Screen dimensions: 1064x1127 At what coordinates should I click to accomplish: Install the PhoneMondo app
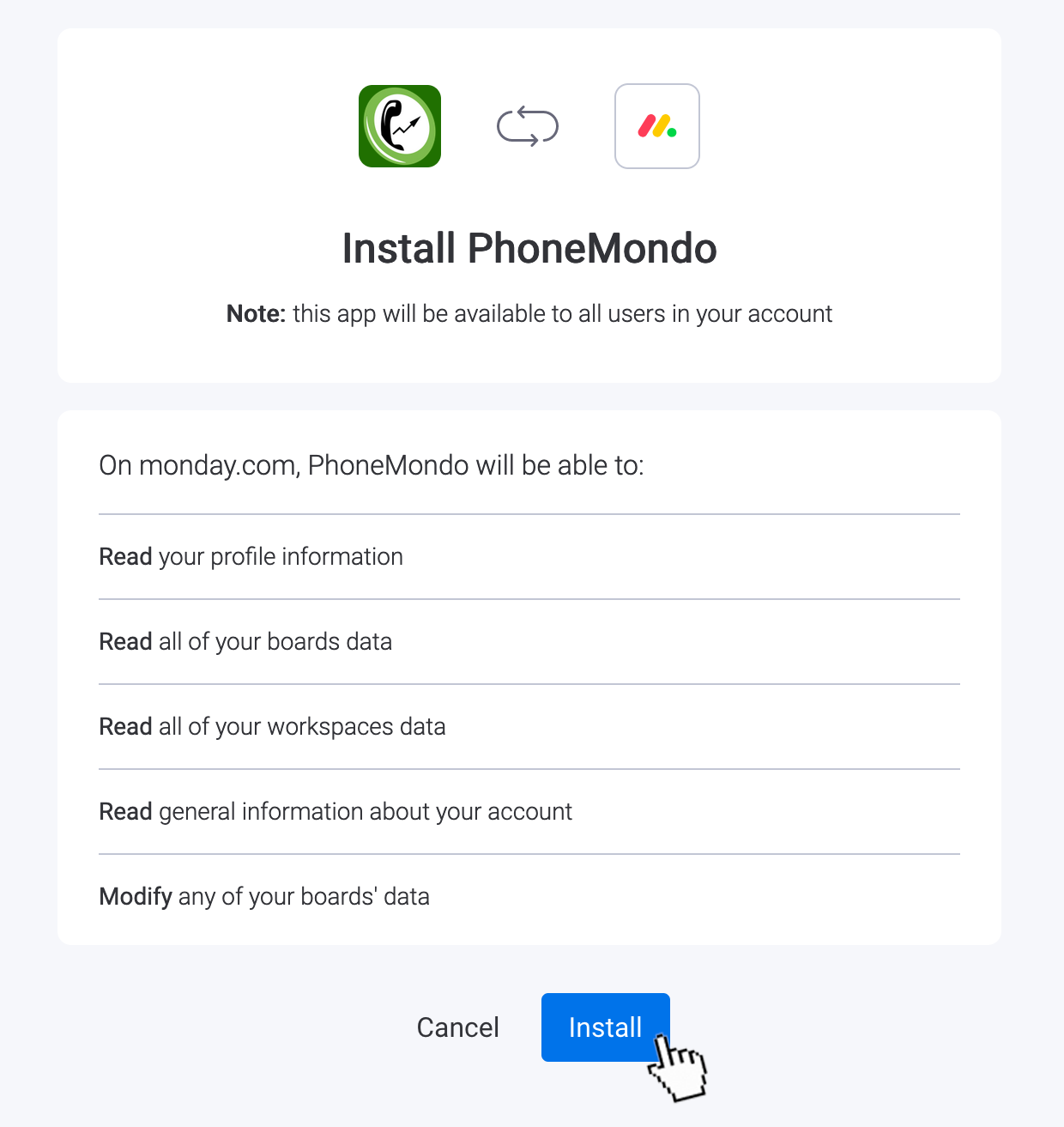[605, 1027]
